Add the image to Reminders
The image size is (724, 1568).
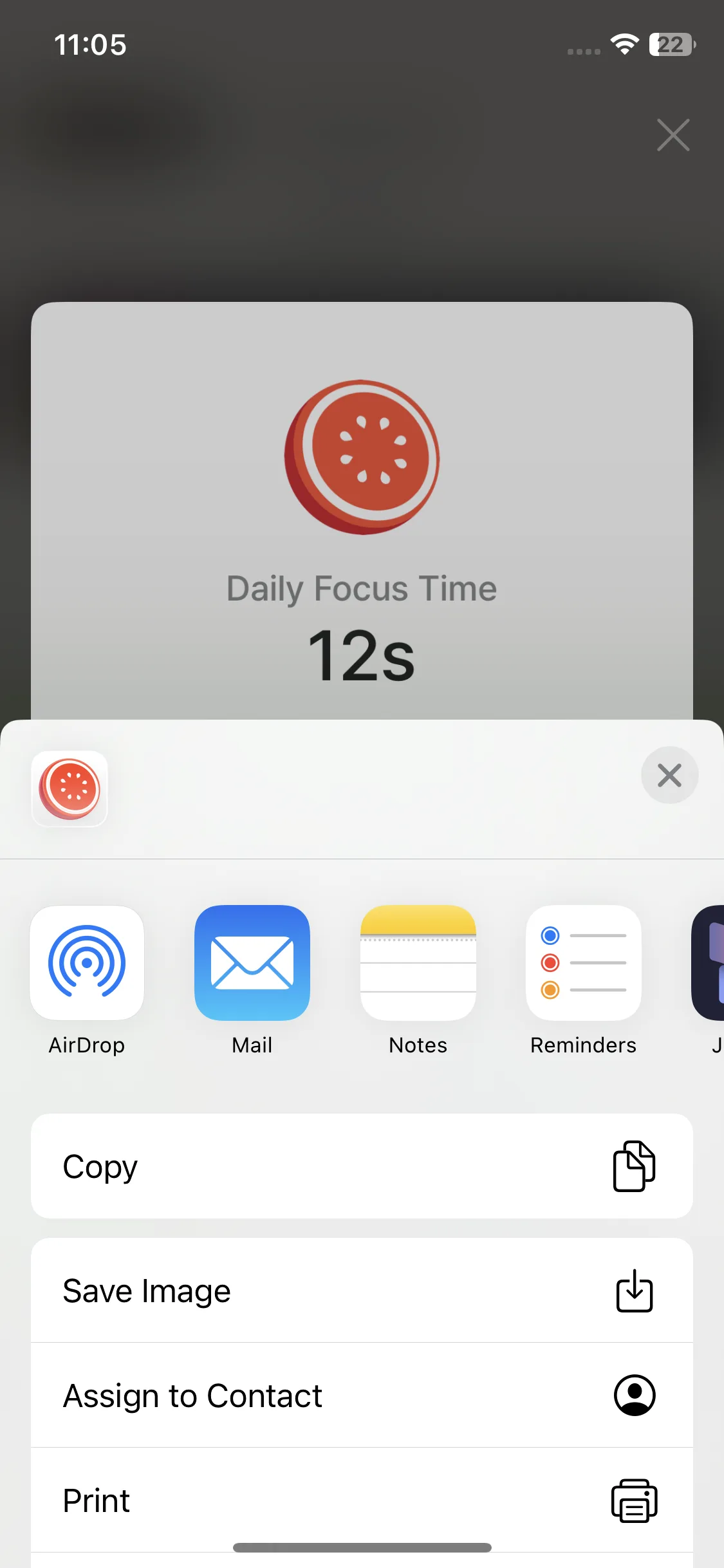tap(583, 964)
